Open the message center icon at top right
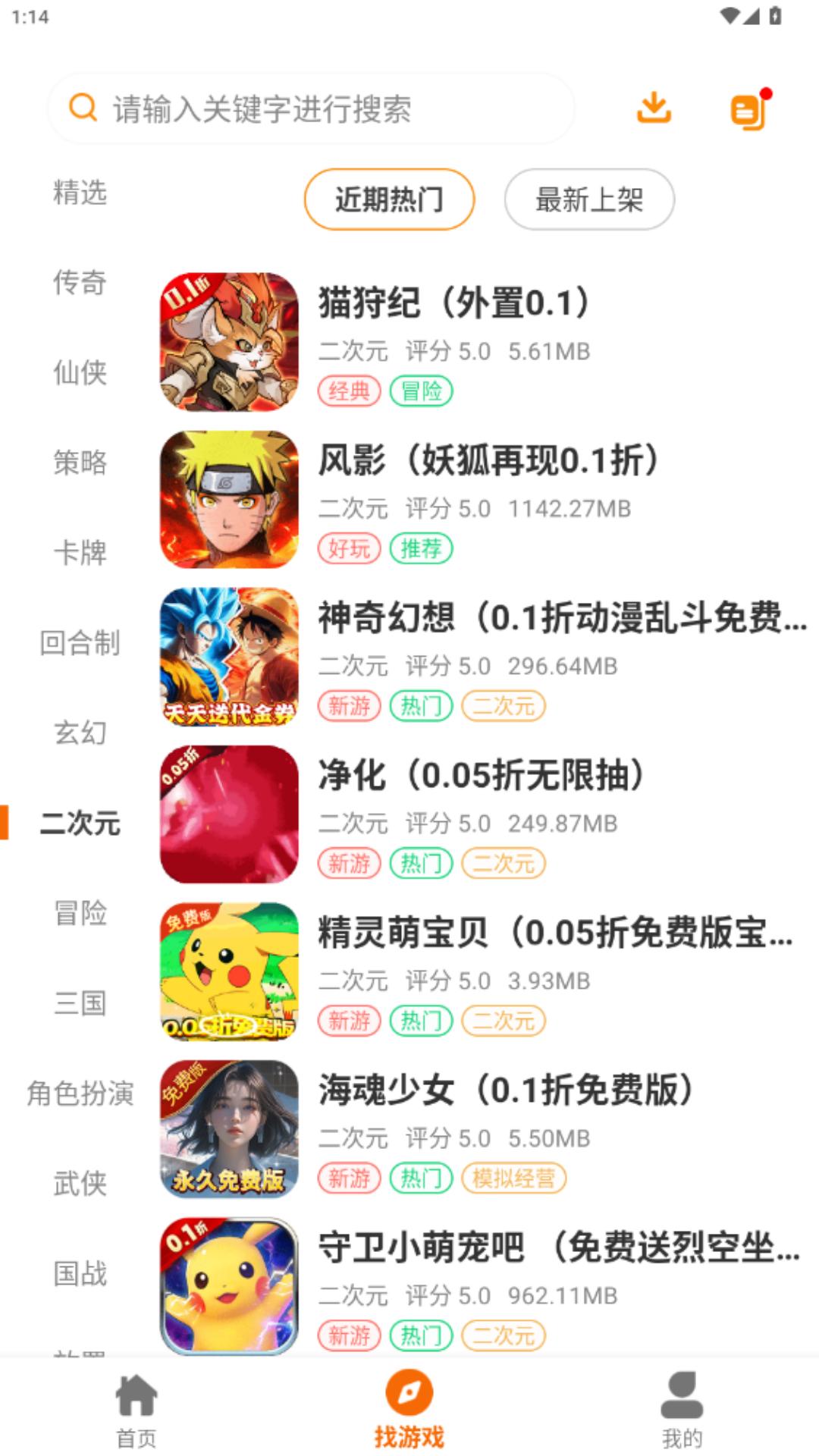819x1456 pixels. coord(750,108)
